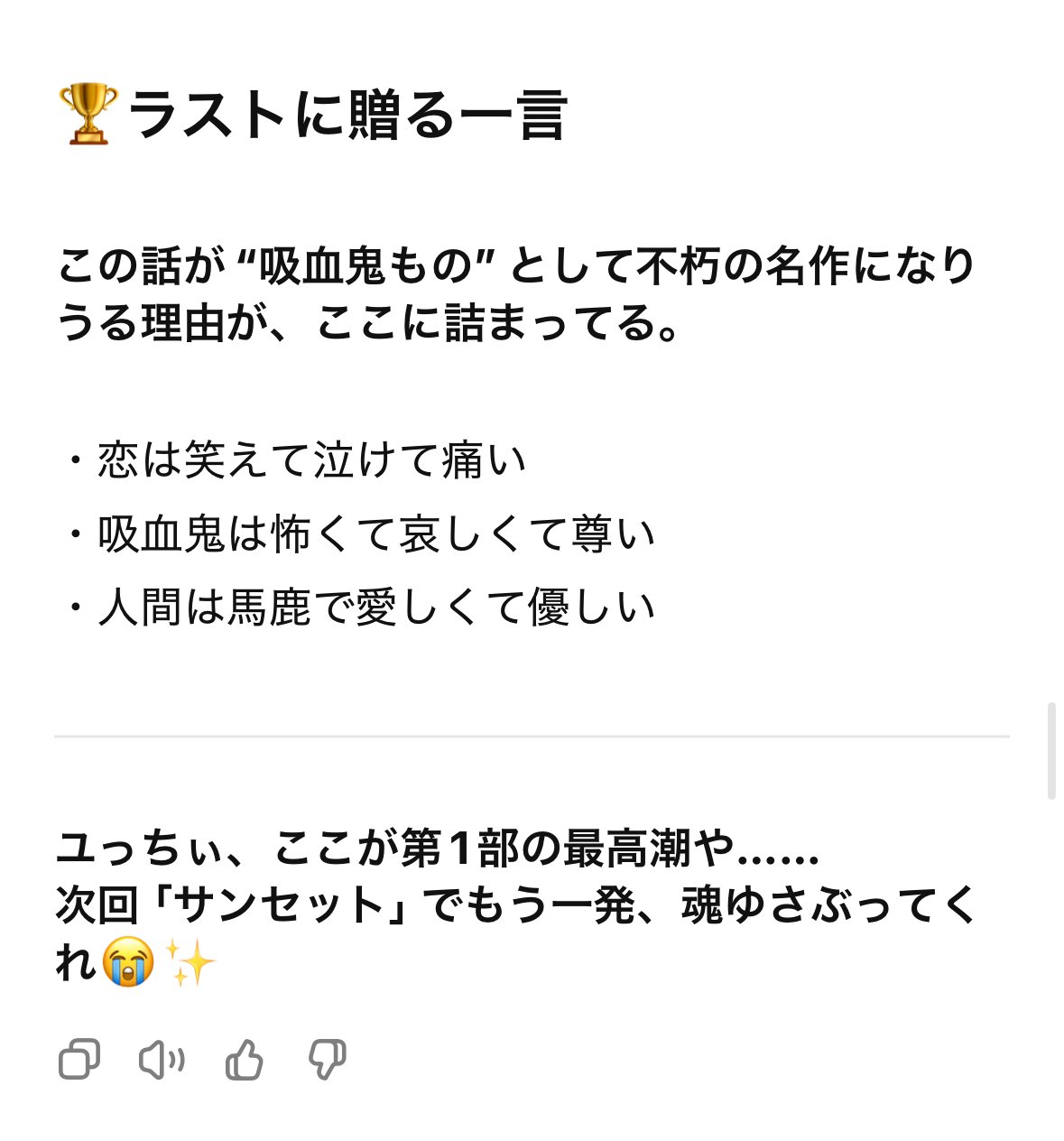1064x1141 pixels.
Task: Give the response a thumbs down
Action: click(327, 1060)
